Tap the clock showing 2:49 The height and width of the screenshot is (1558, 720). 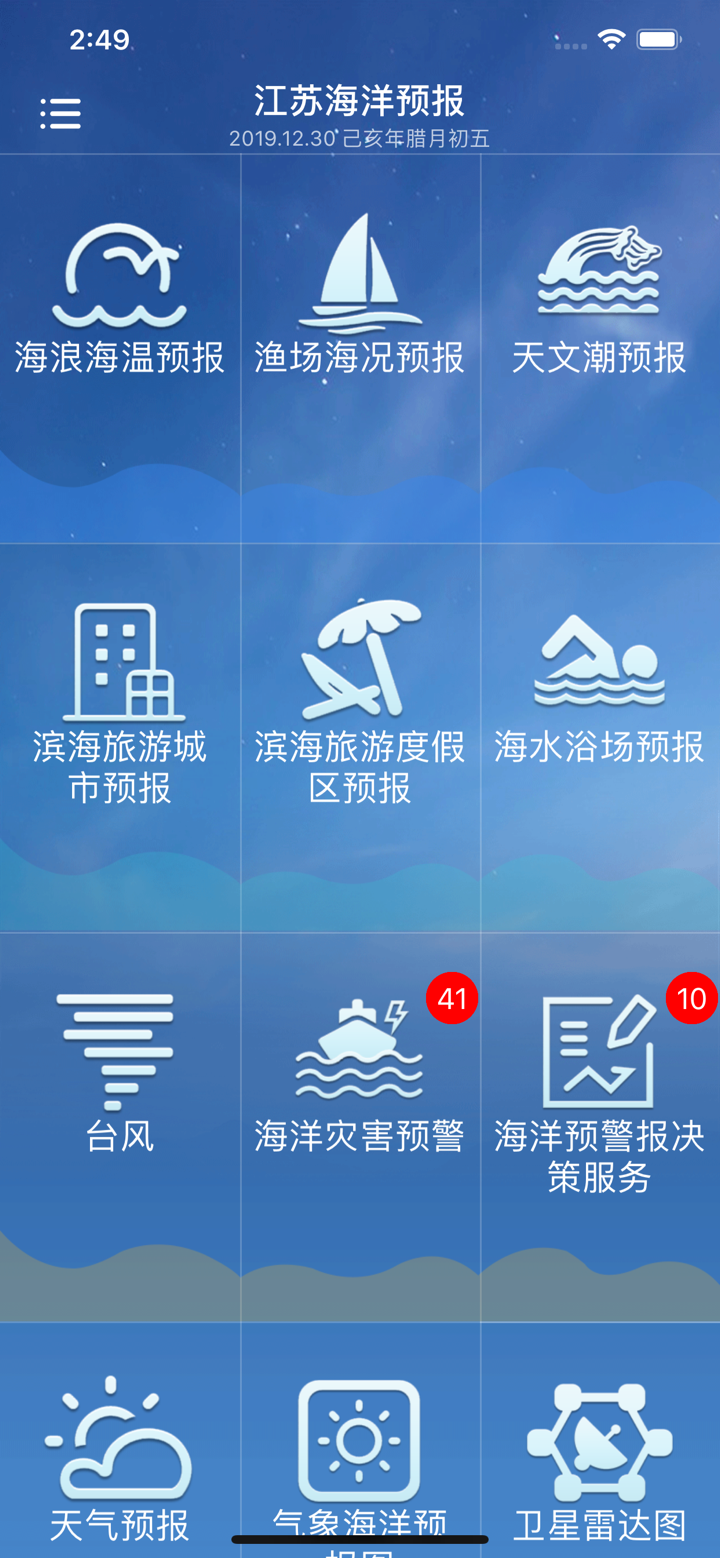100,40
